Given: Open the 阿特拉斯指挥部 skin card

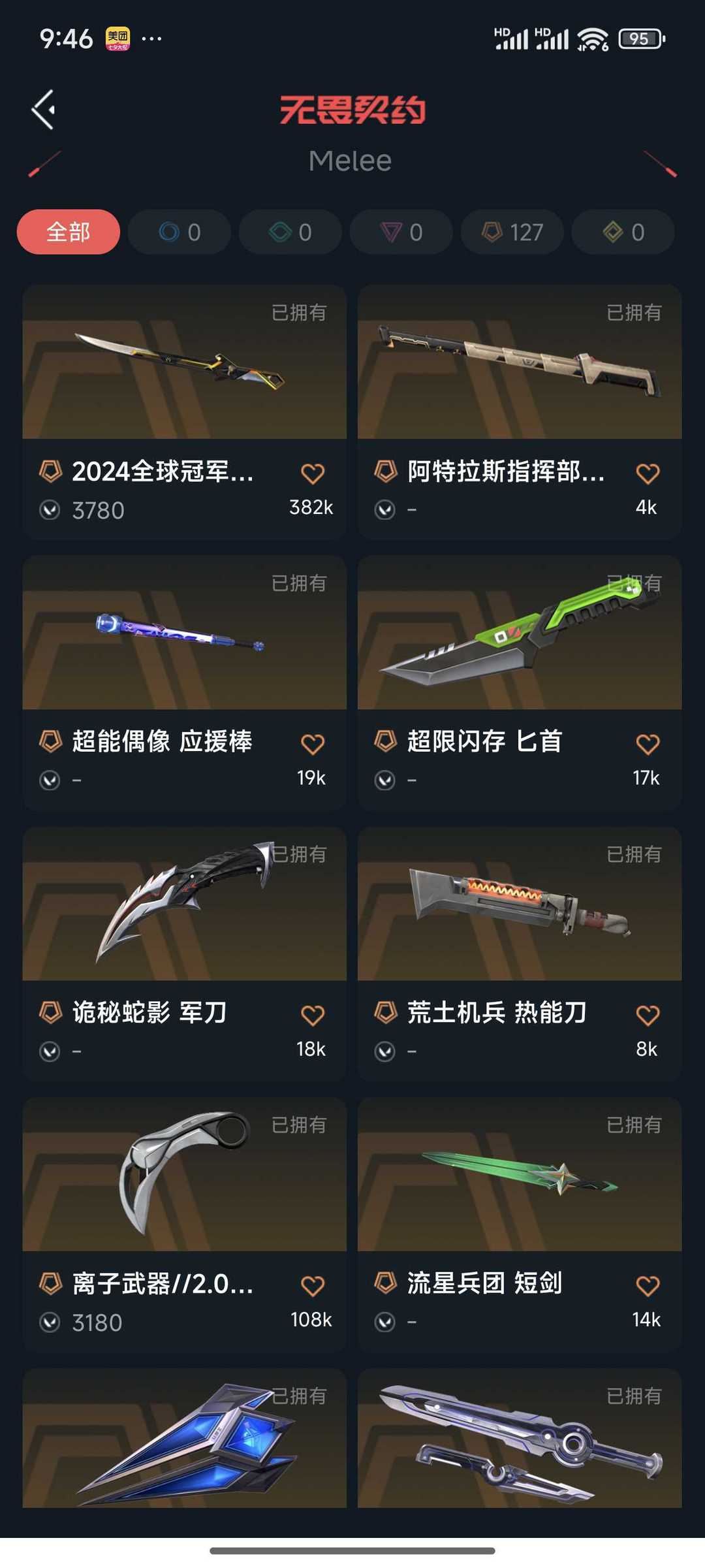Looking at the screenshot, I should (520, 412).
